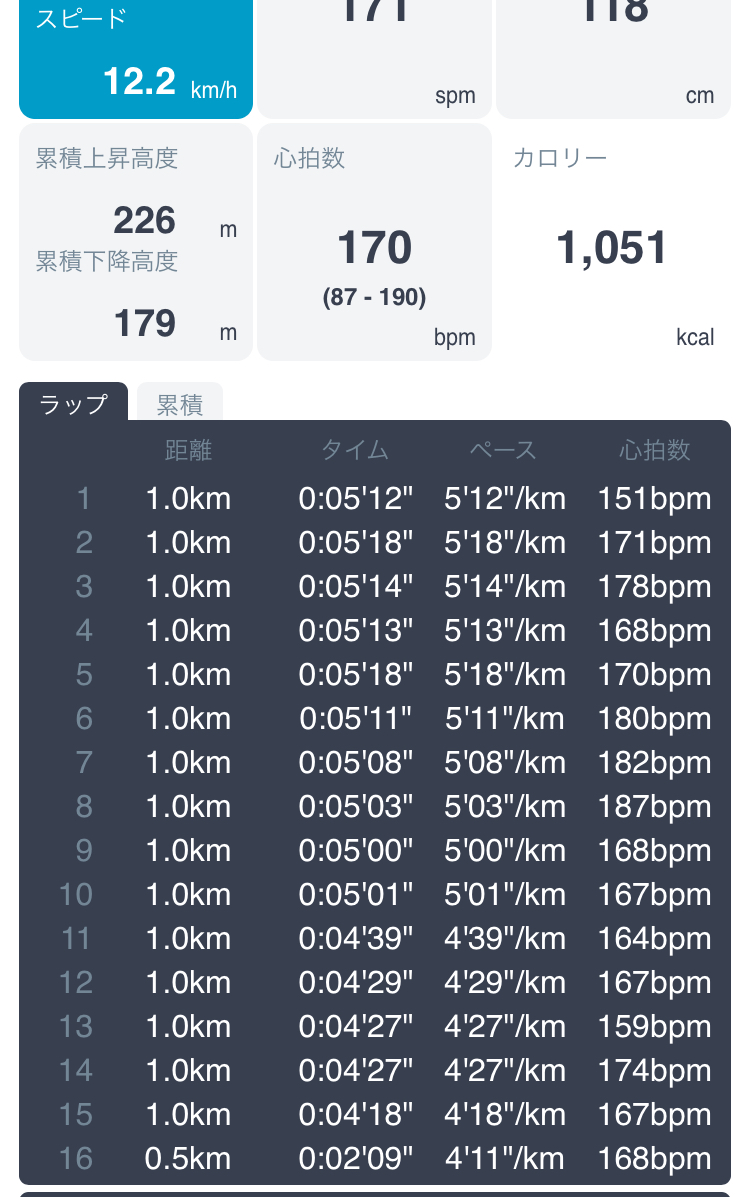
Task: Switch to the 累積 tab
Action: (x=180, y=403)
